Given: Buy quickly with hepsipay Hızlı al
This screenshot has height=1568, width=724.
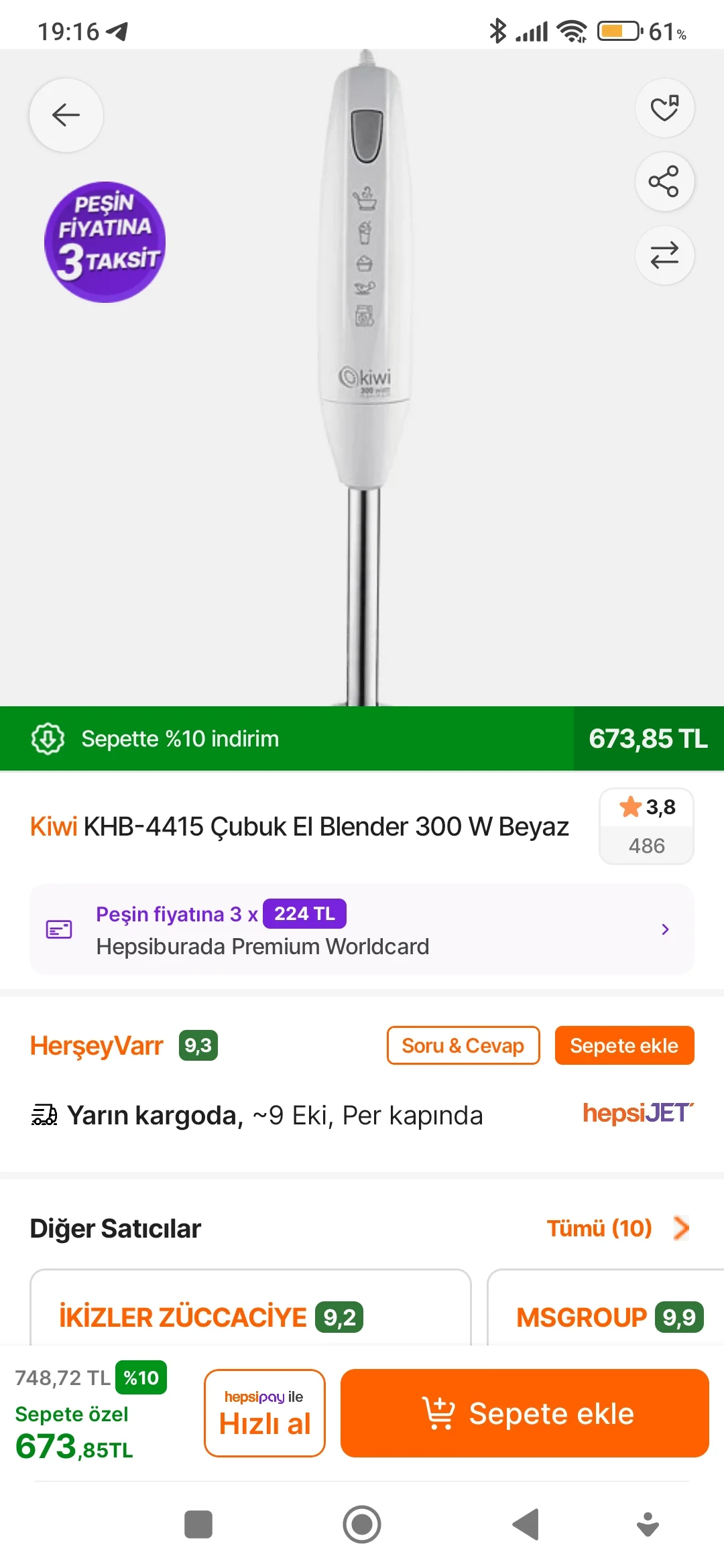Looking at the screenshot, I should (x=265, y=1413).
